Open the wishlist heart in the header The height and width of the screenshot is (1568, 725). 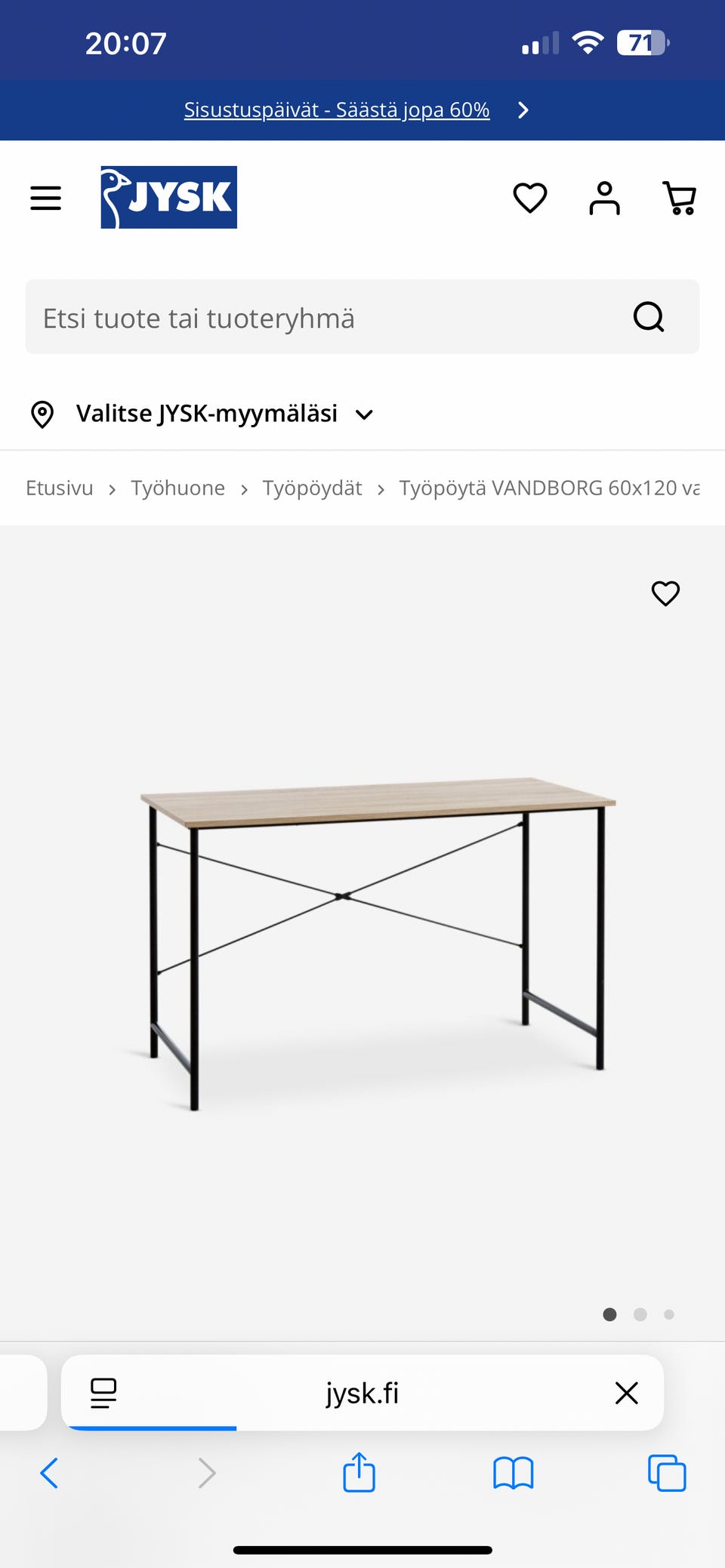pos(530,198)
